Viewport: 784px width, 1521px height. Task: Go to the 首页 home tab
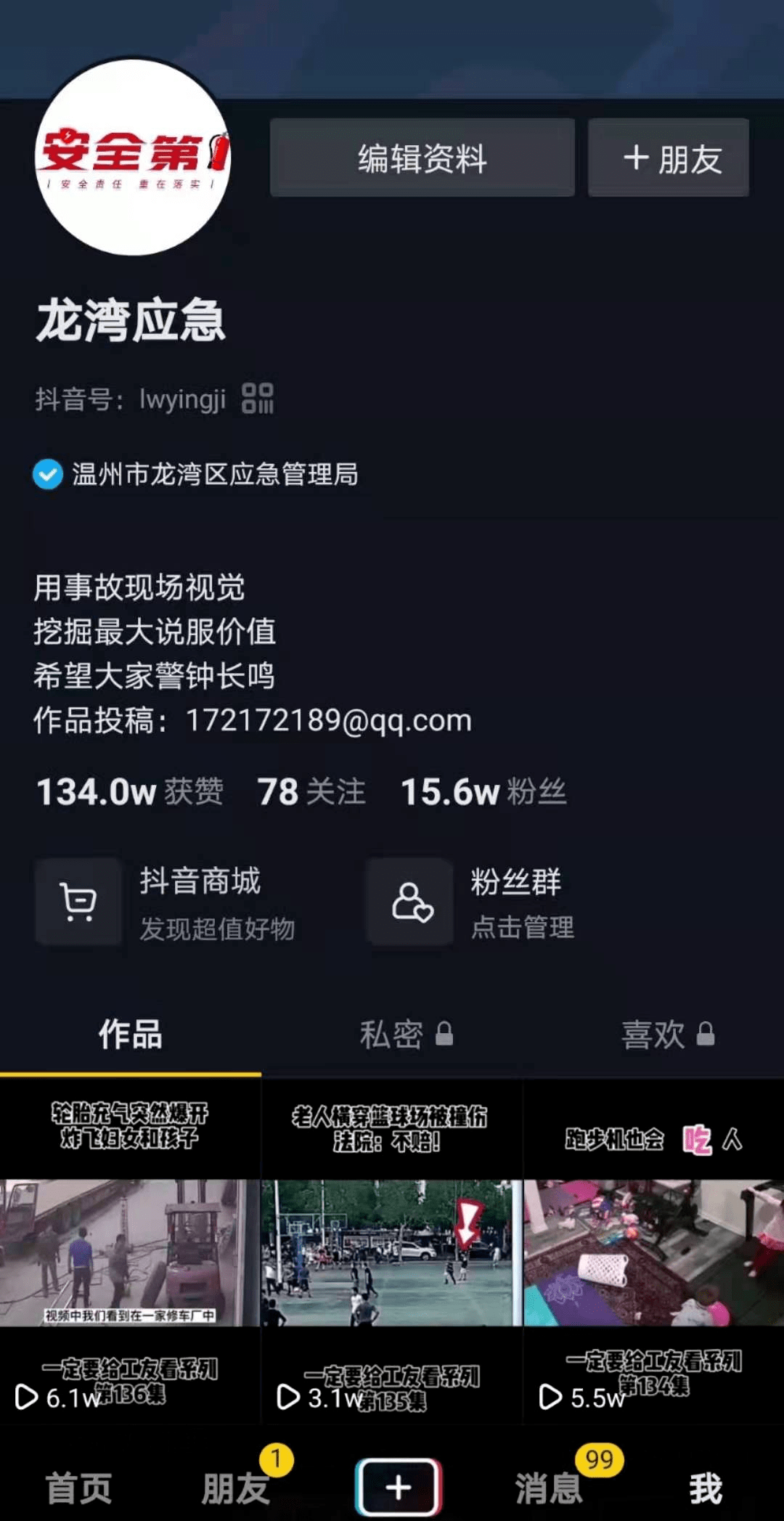[78, 1488]
